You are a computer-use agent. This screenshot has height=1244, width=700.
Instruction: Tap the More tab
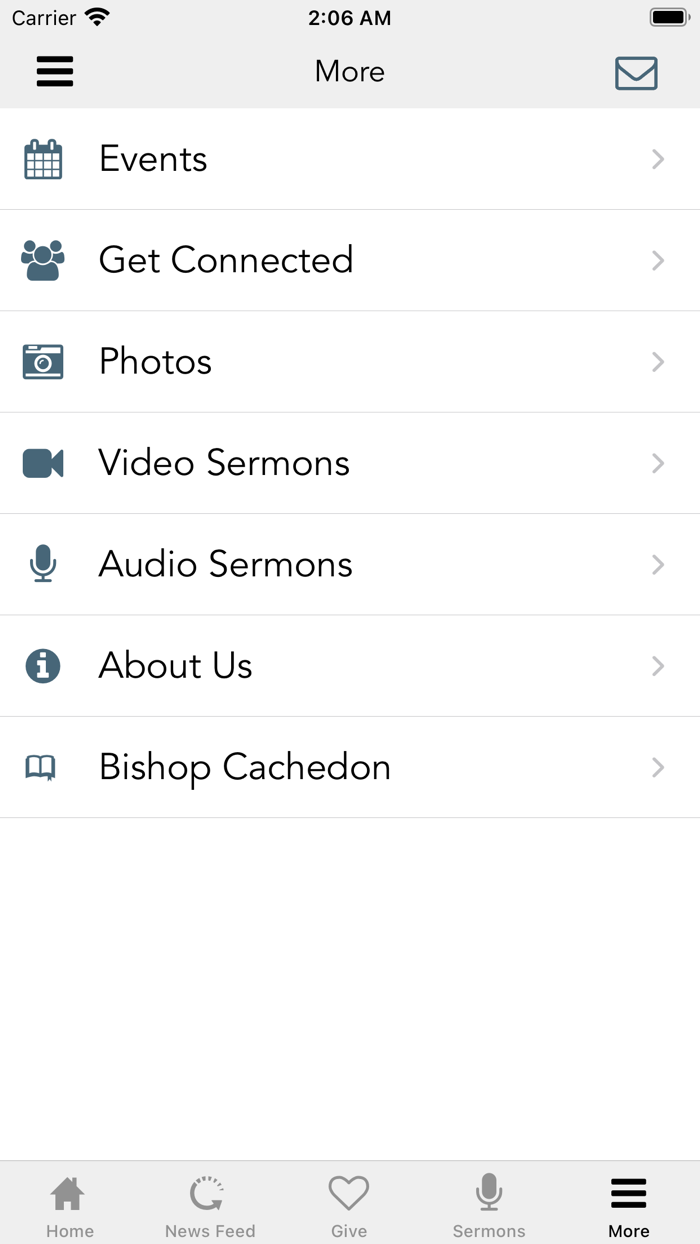(x=629, y=1206)
